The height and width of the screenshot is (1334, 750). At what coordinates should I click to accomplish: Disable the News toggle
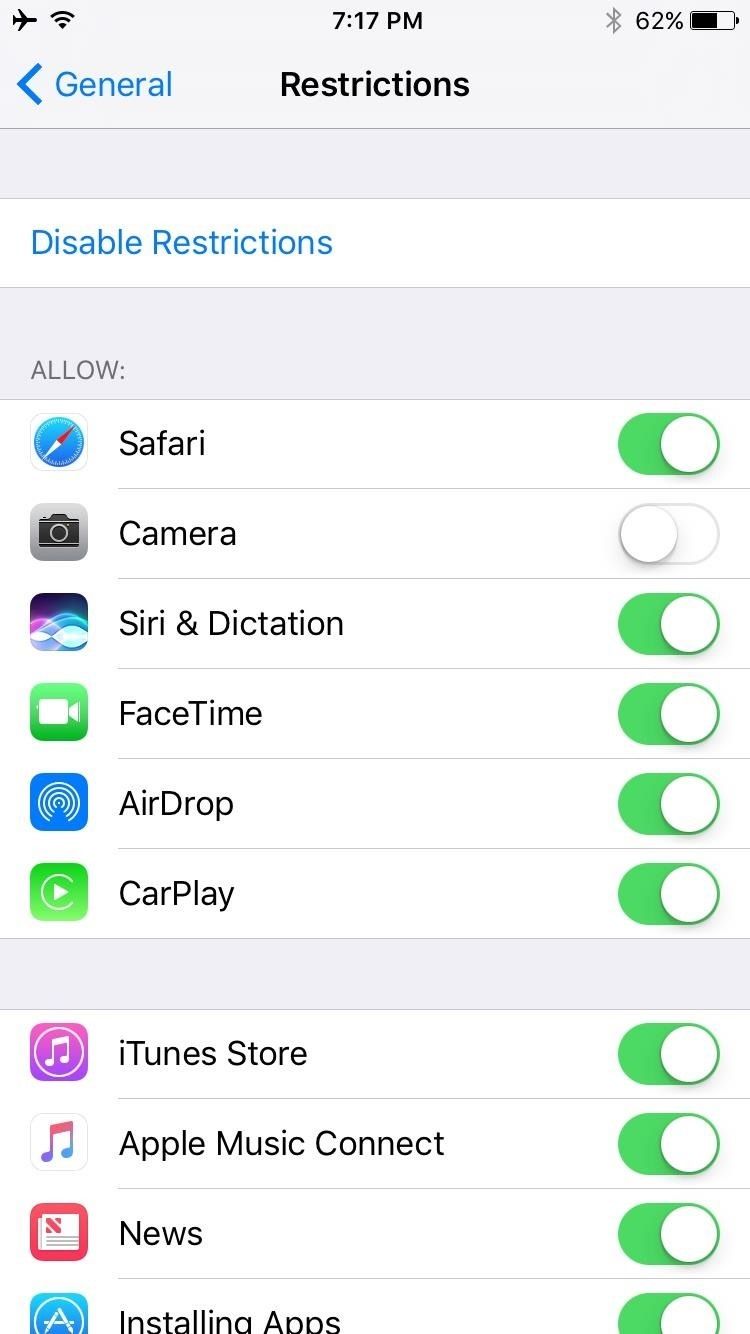click(667, 1233)
